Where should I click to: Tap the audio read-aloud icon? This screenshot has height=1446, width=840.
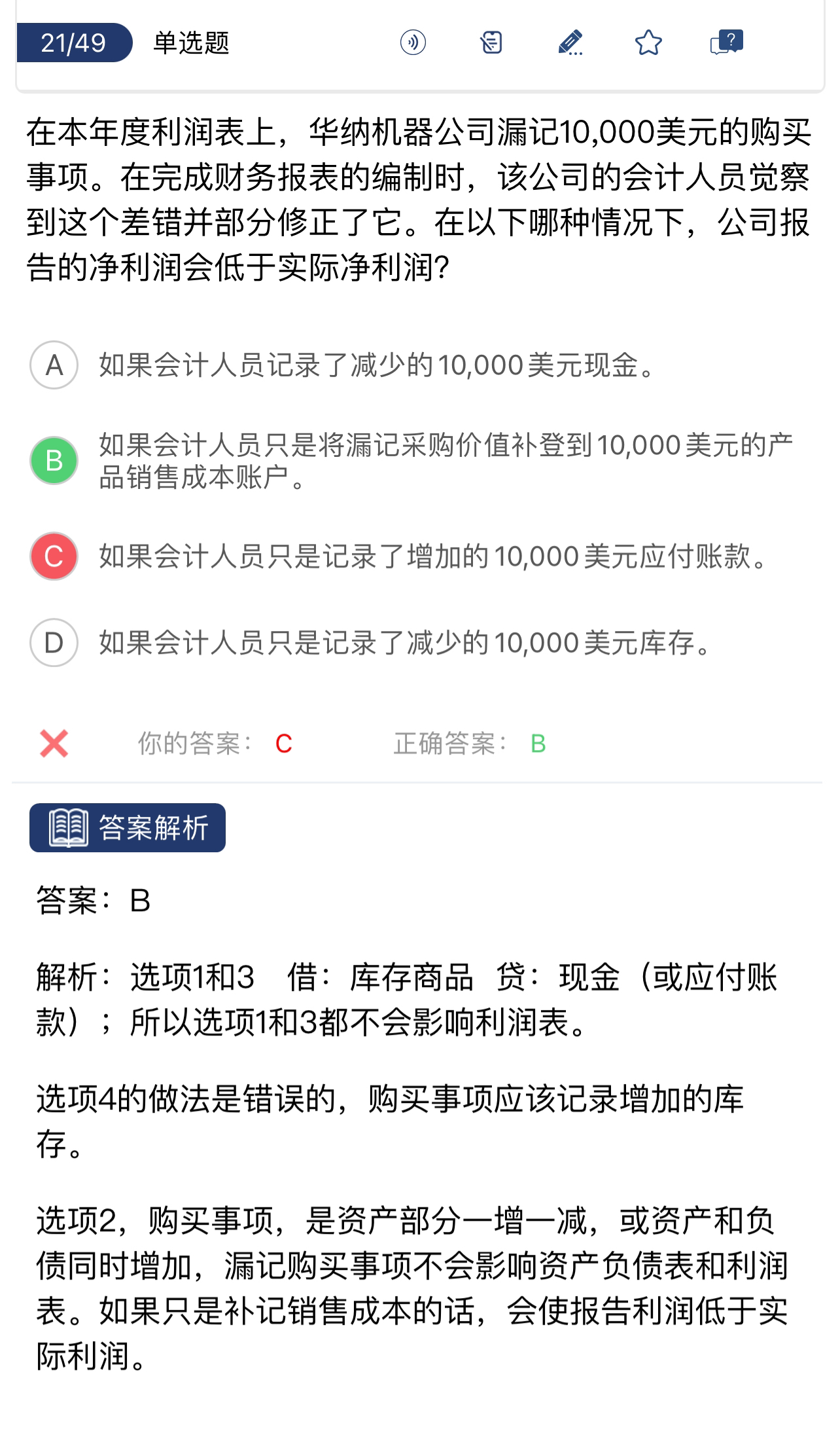[413, 43]
